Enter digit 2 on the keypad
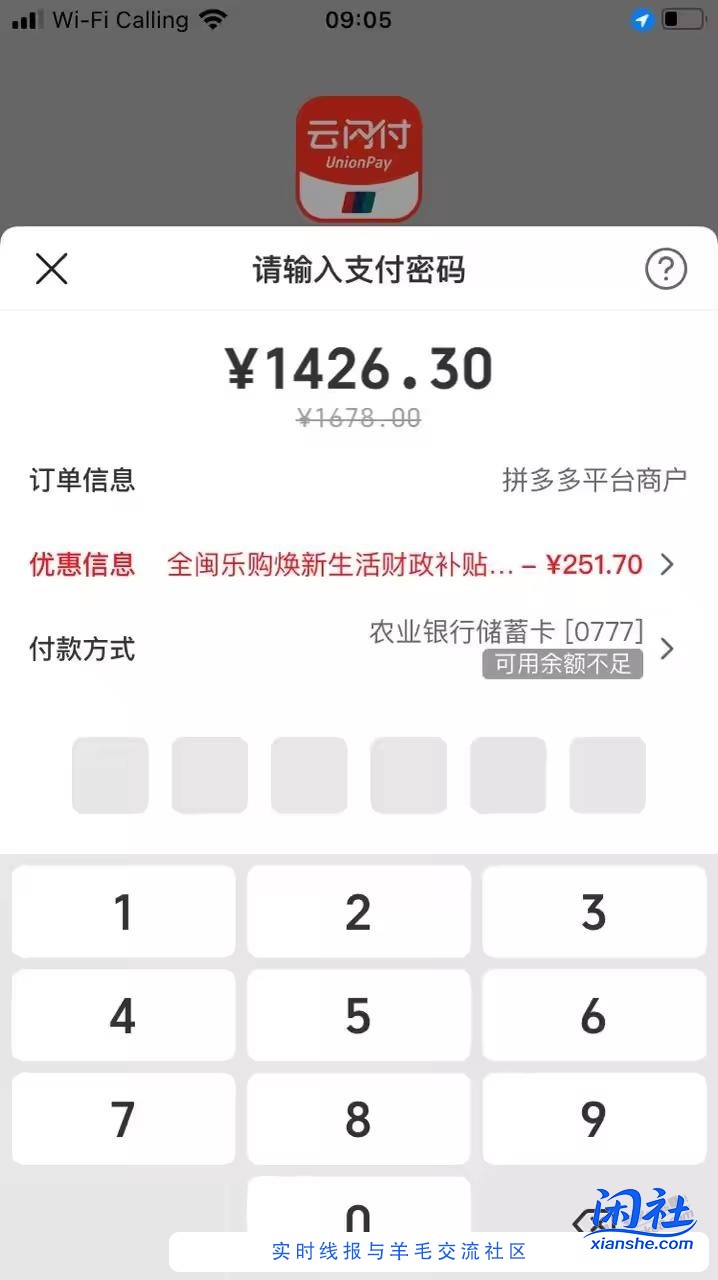The width and height of the screenshot is (718, 1280). click(x=358, y=912)
